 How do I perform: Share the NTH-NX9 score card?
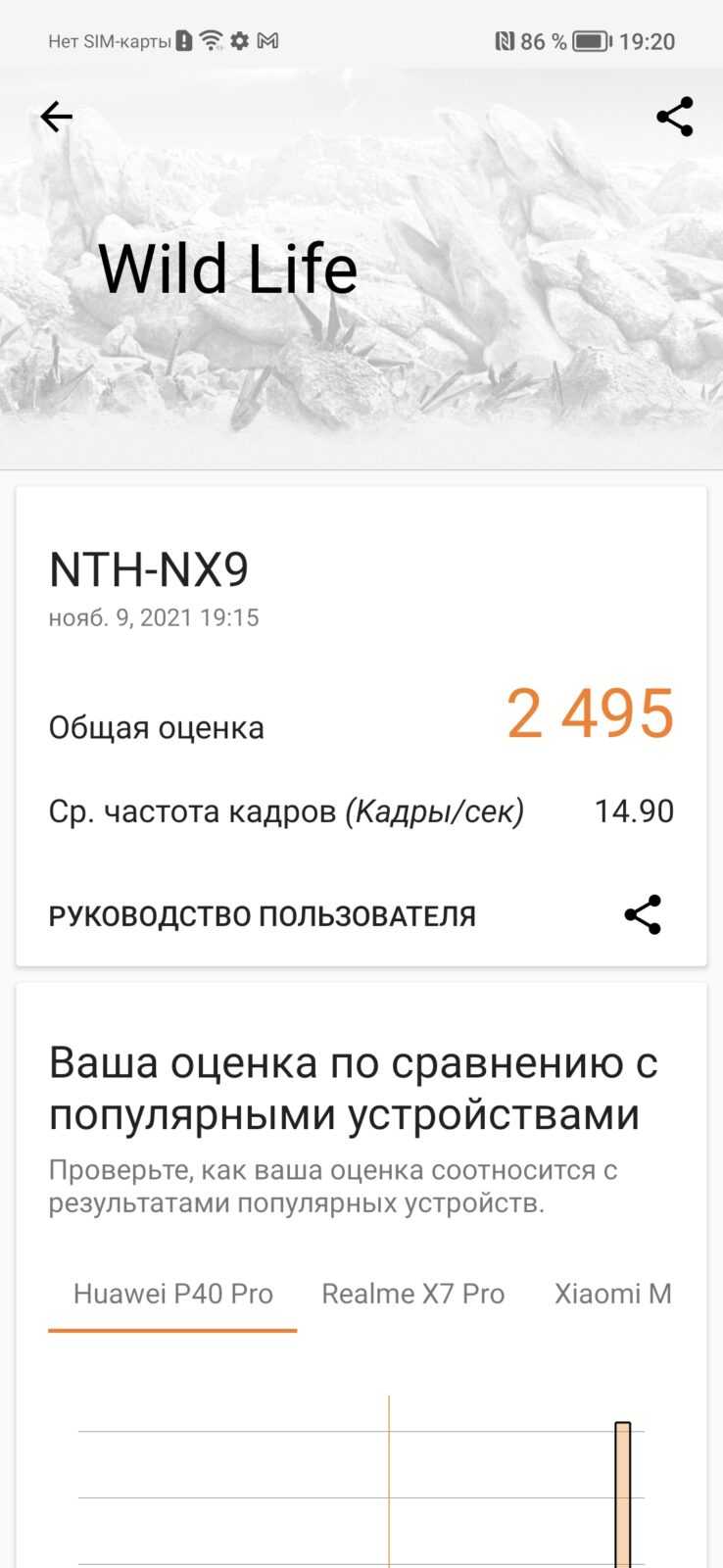[643, 915]
